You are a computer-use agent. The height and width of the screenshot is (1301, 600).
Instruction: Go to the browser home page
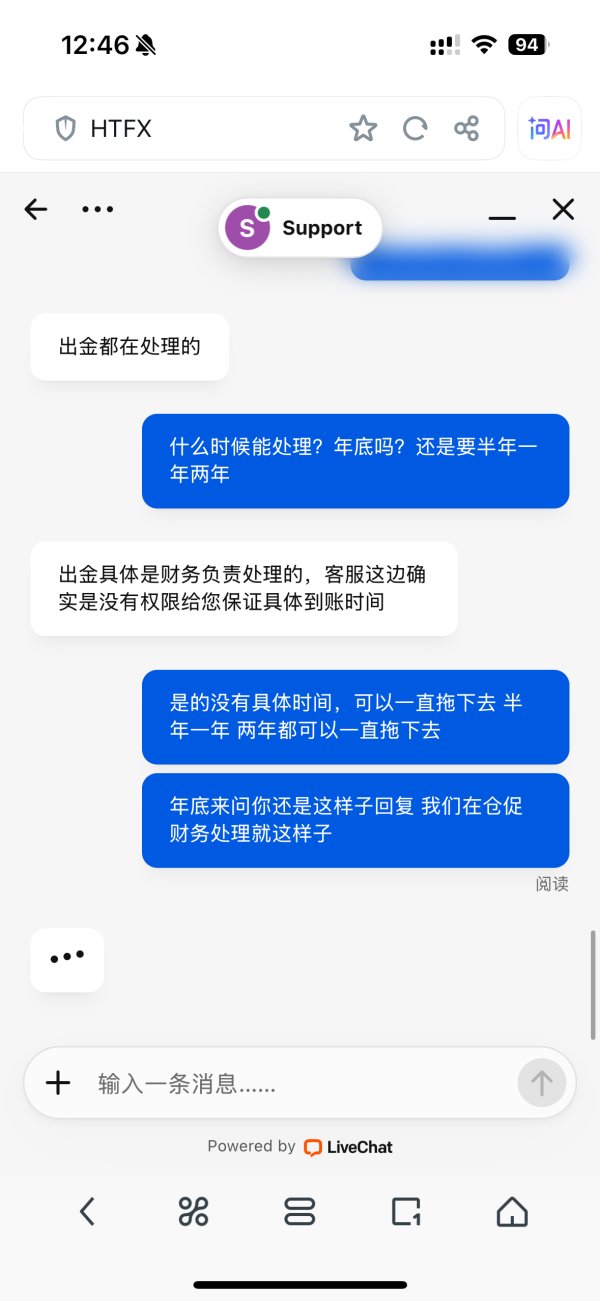[512, 1212]
